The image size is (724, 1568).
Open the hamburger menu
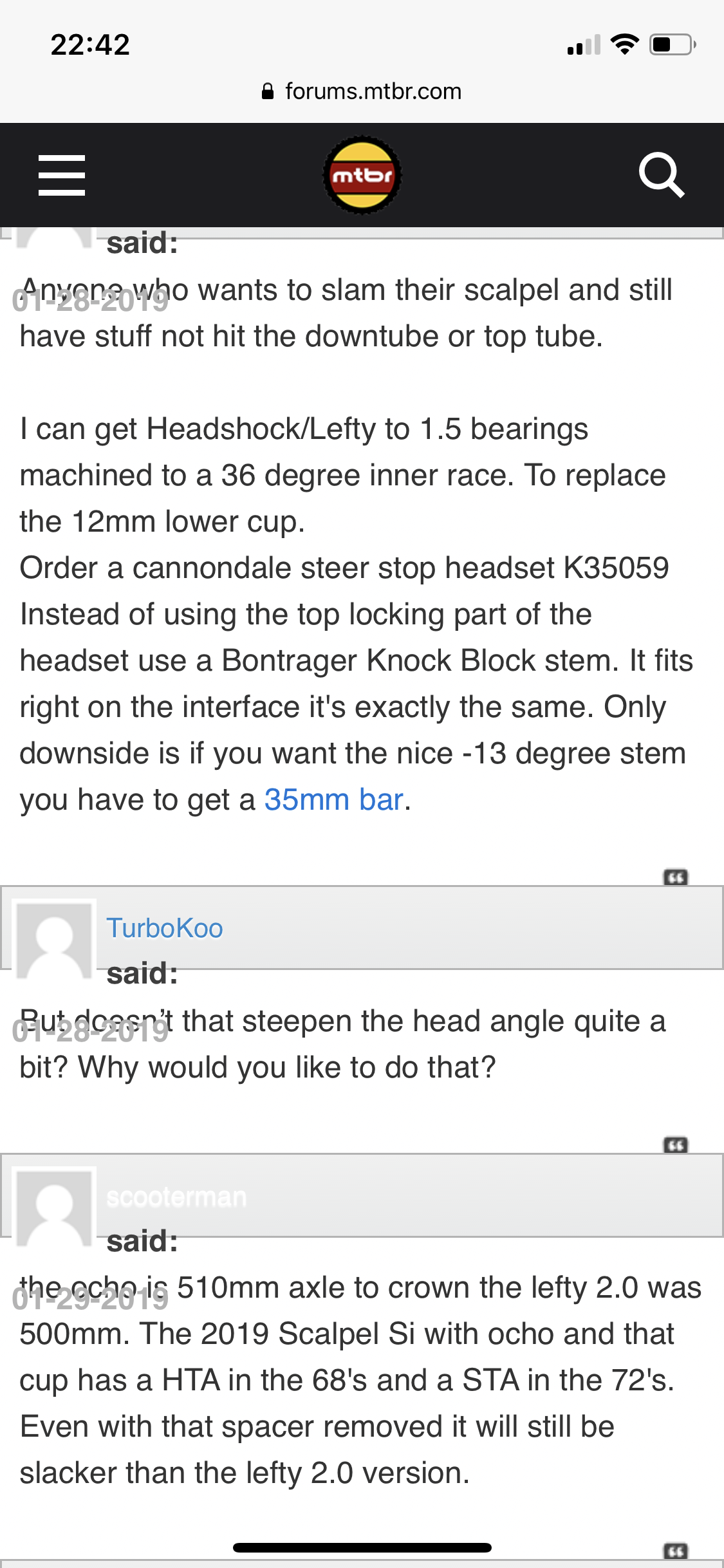click(x=62, y=175)
